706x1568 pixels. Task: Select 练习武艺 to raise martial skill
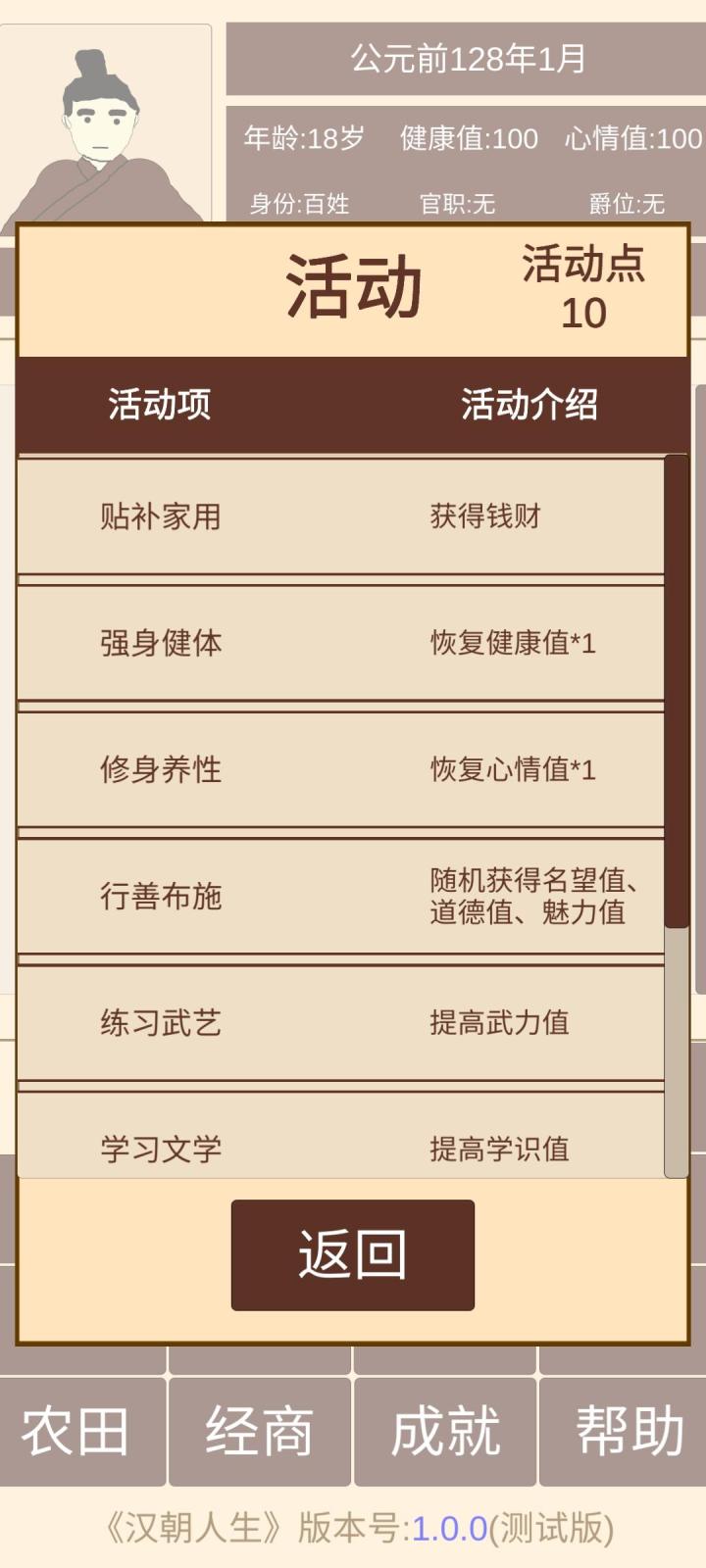(340, 1022)
